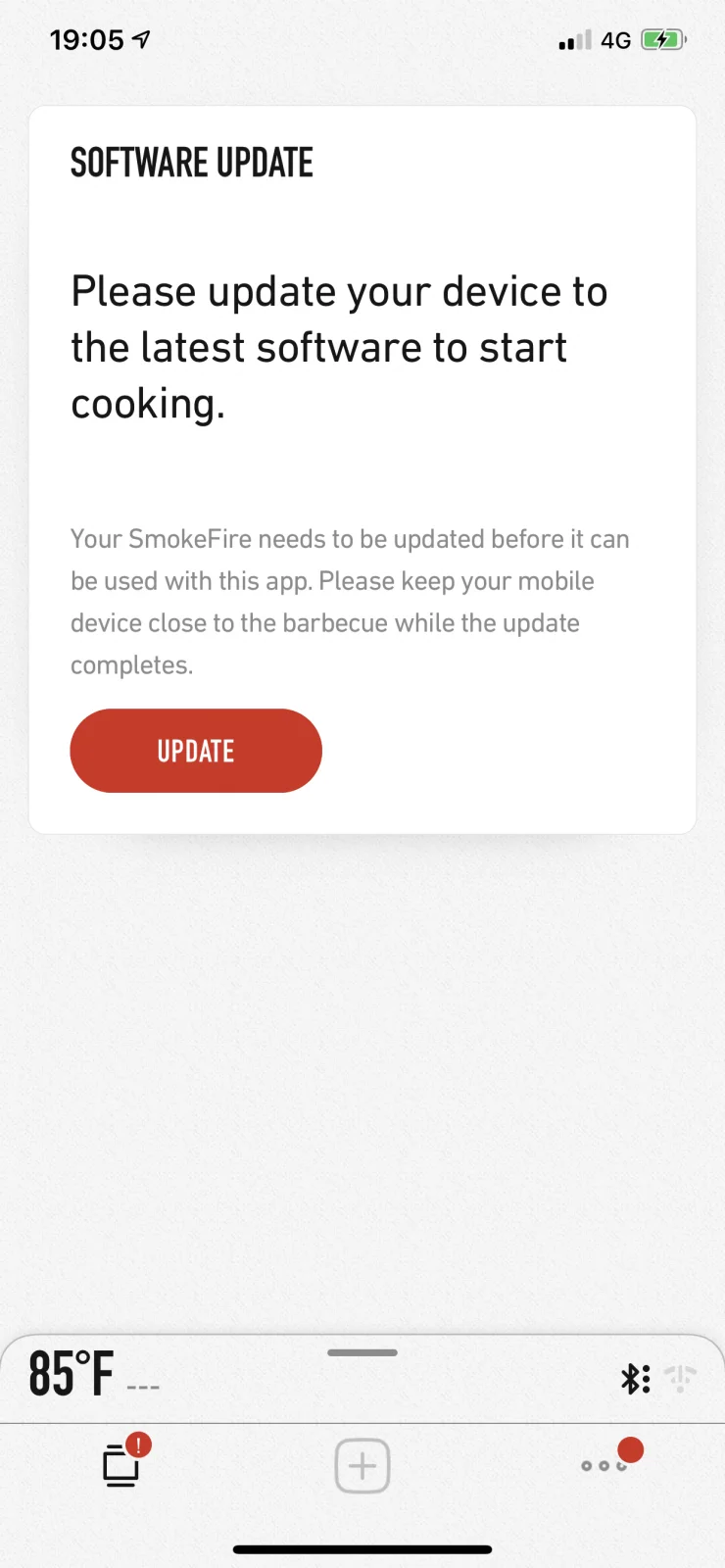
Task: Tap the add (+) button in bottom bar
Action: (x=362, y=1466)
